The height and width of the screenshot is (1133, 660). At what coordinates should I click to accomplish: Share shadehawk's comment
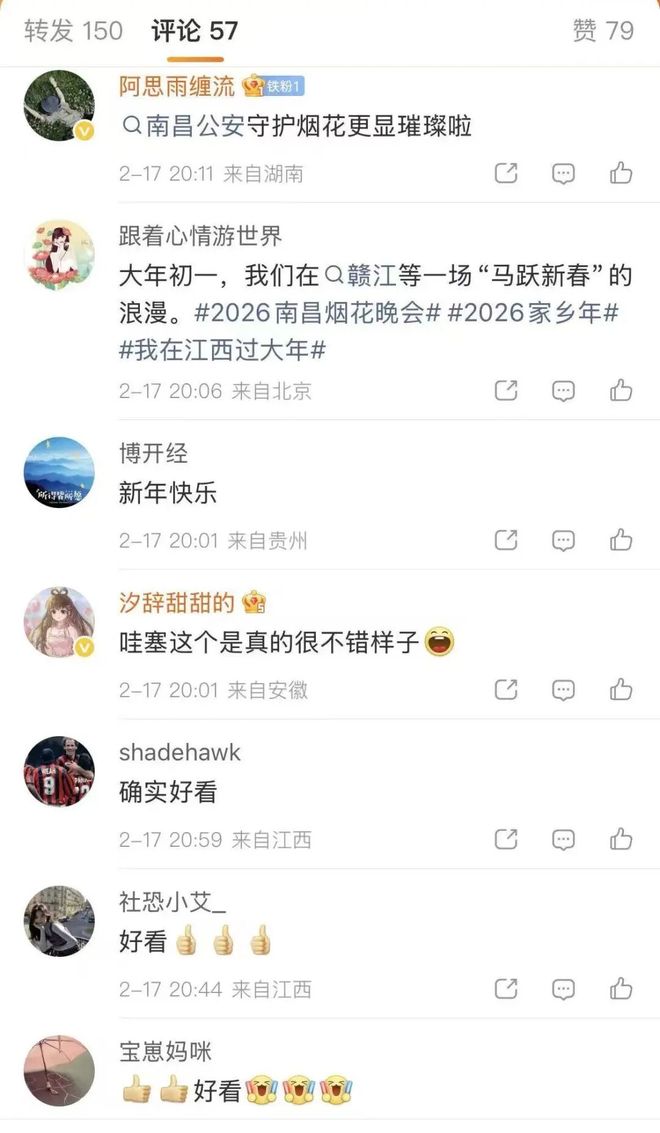(x=507, y=839)
